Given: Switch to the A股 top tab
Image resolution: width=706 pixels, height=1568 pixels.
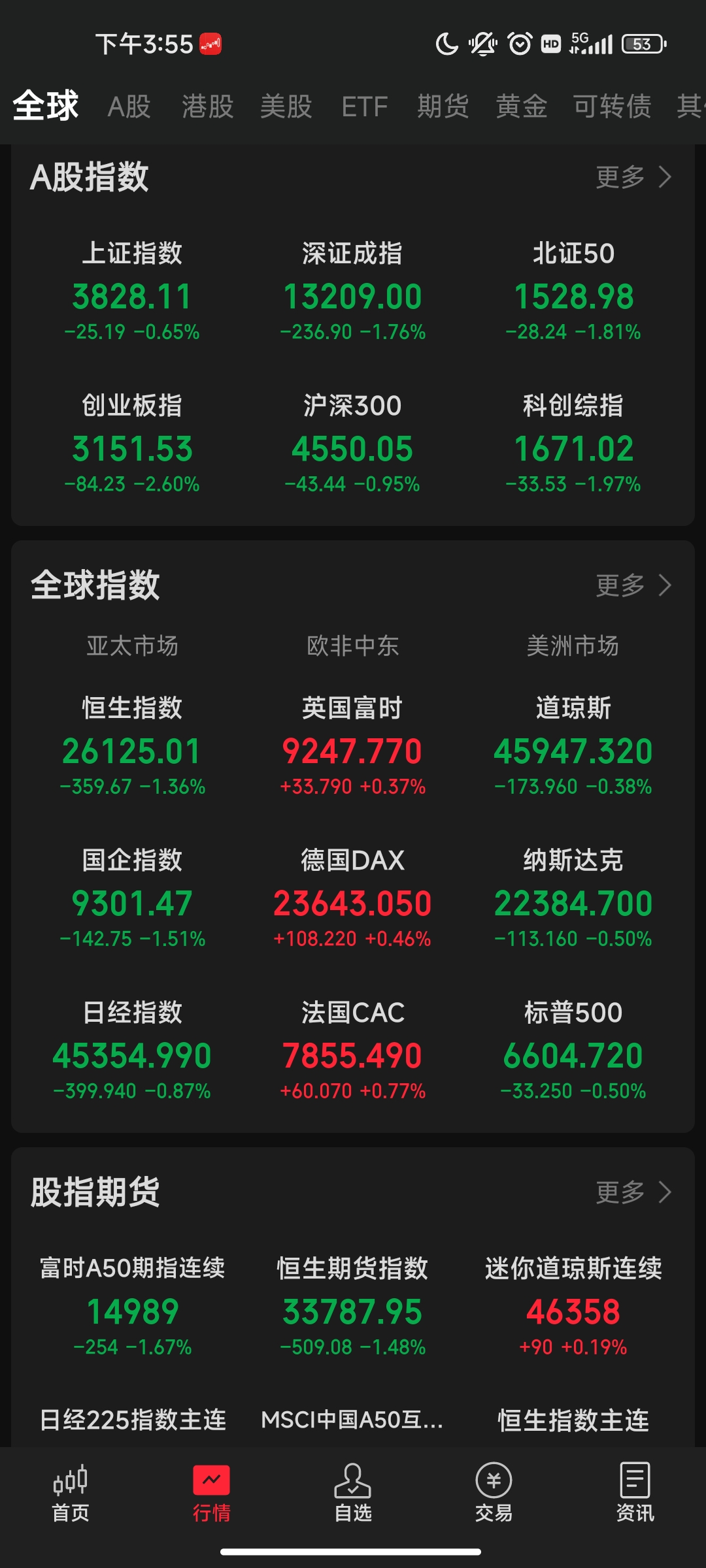Looking at the screenshot, I should 129,106.
